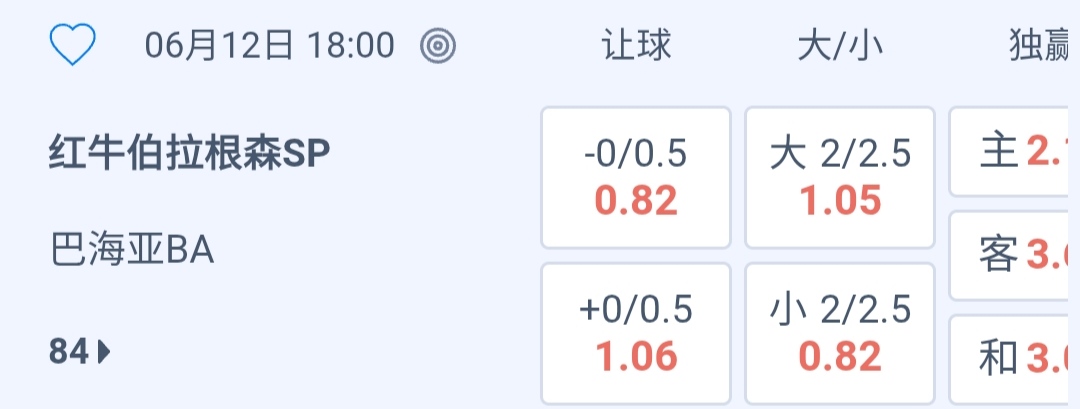Image resolution: width=1080 pixels, height=409 pixels.
Task: Favorite this match with the heart icon
Action: 72,45
